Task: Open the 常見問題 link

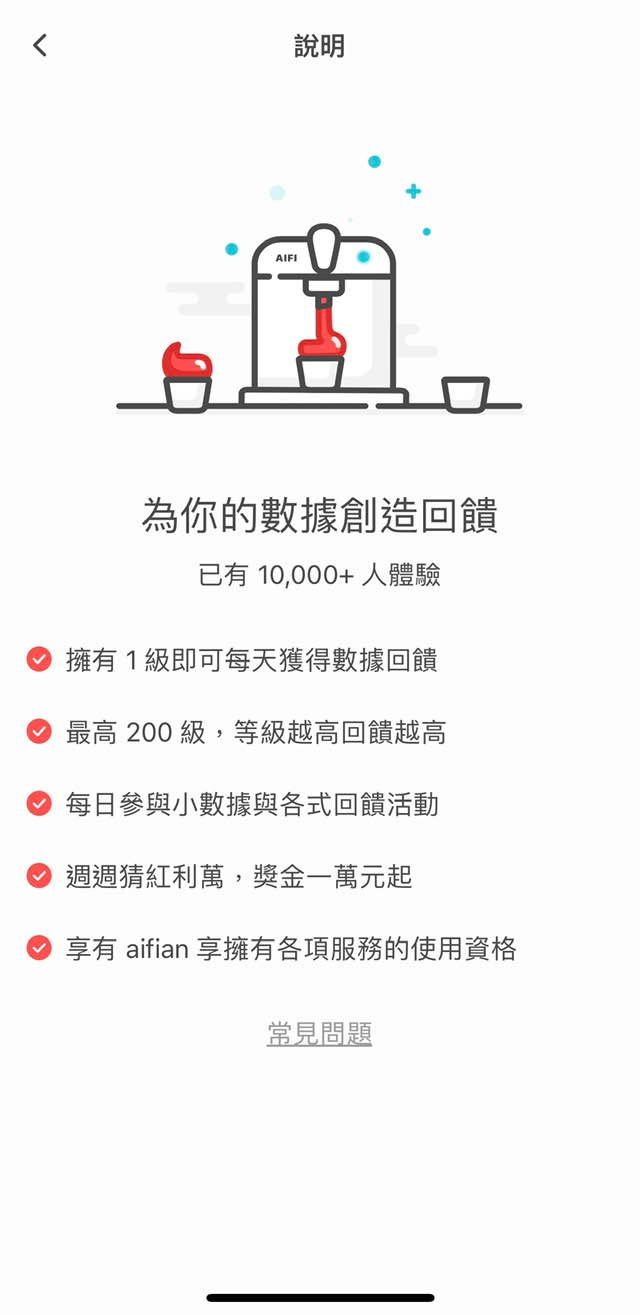Action: [x=319, y=1033]
